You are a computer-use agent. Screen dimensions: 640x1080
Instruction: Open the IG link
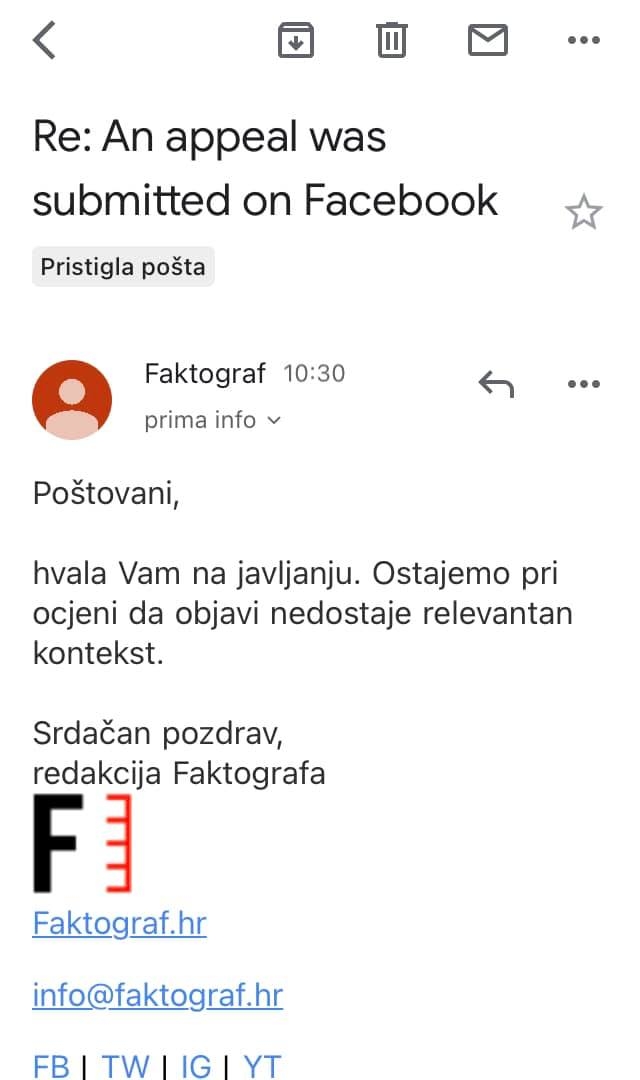(x=196, y=1066)
